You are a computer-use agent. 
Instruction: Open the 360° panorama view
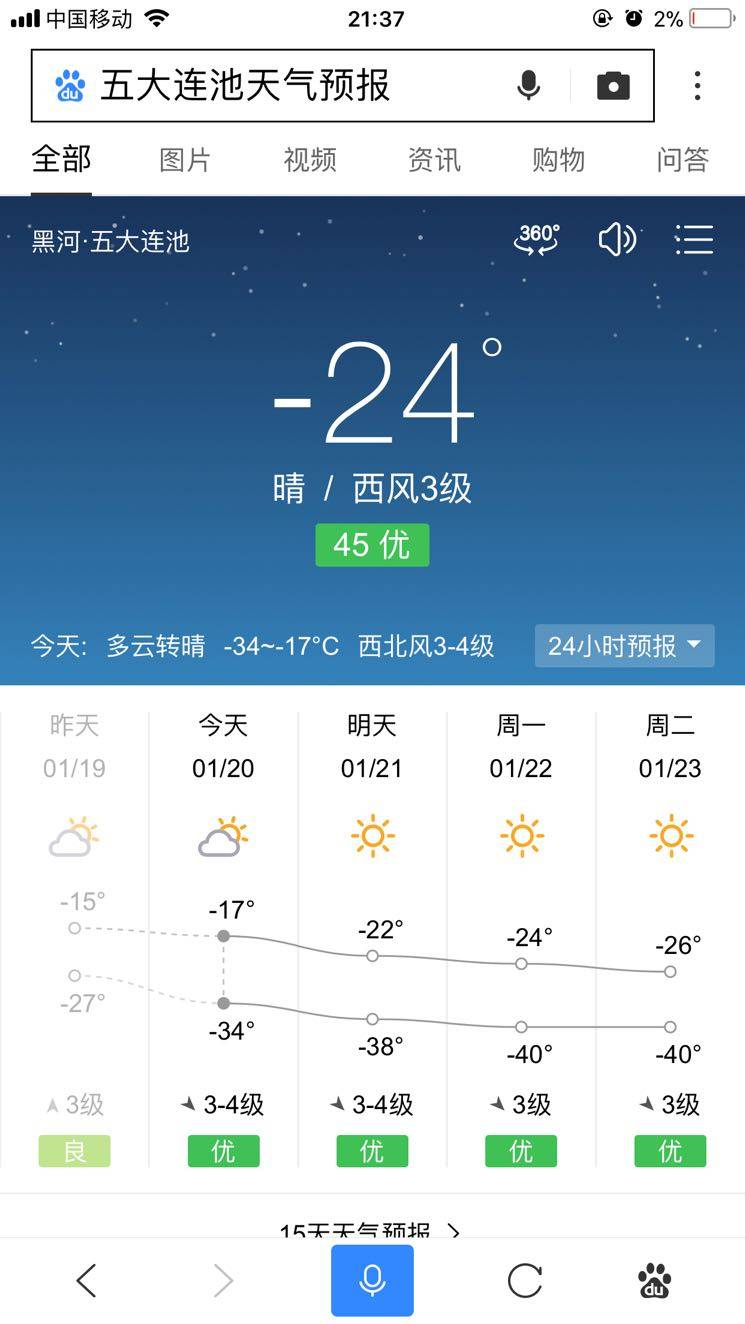point(537,240)
